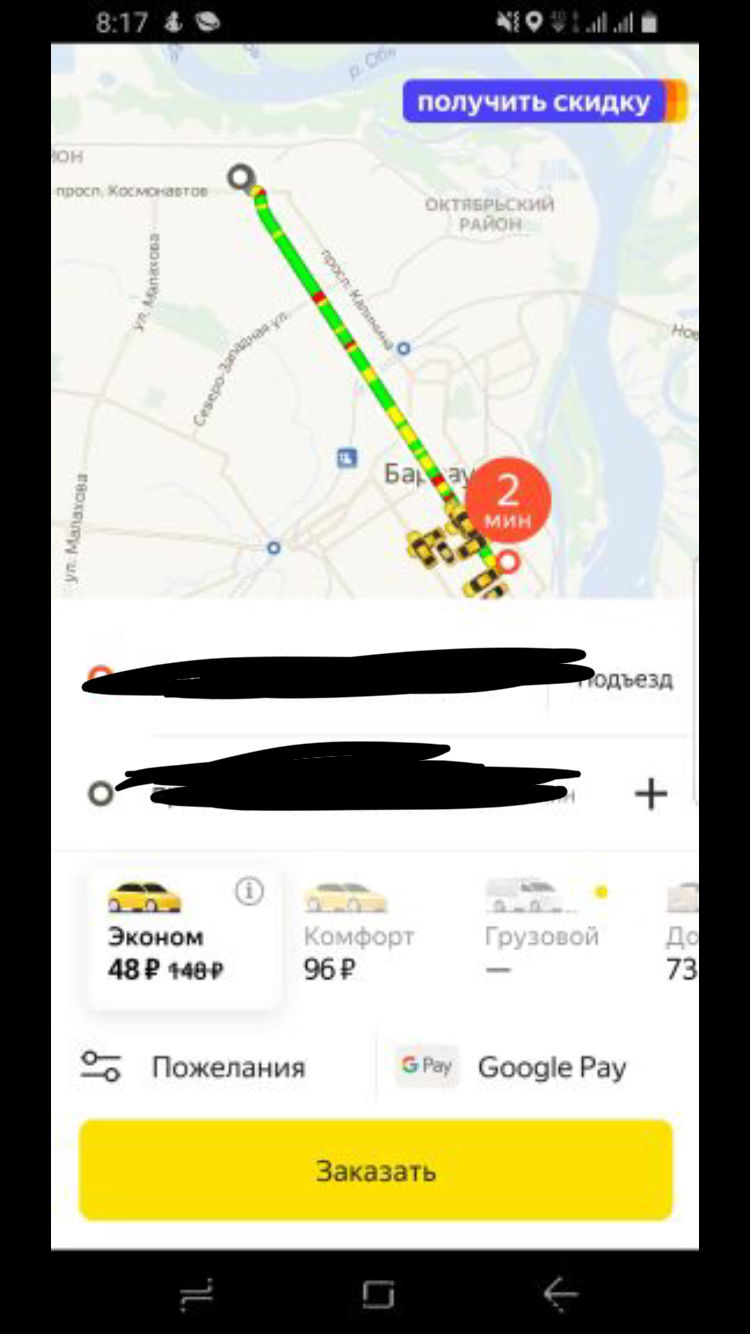Open info icon on Эконом tariff
750x1334 pixels.
pyautogui.click(x=249, y=891)
